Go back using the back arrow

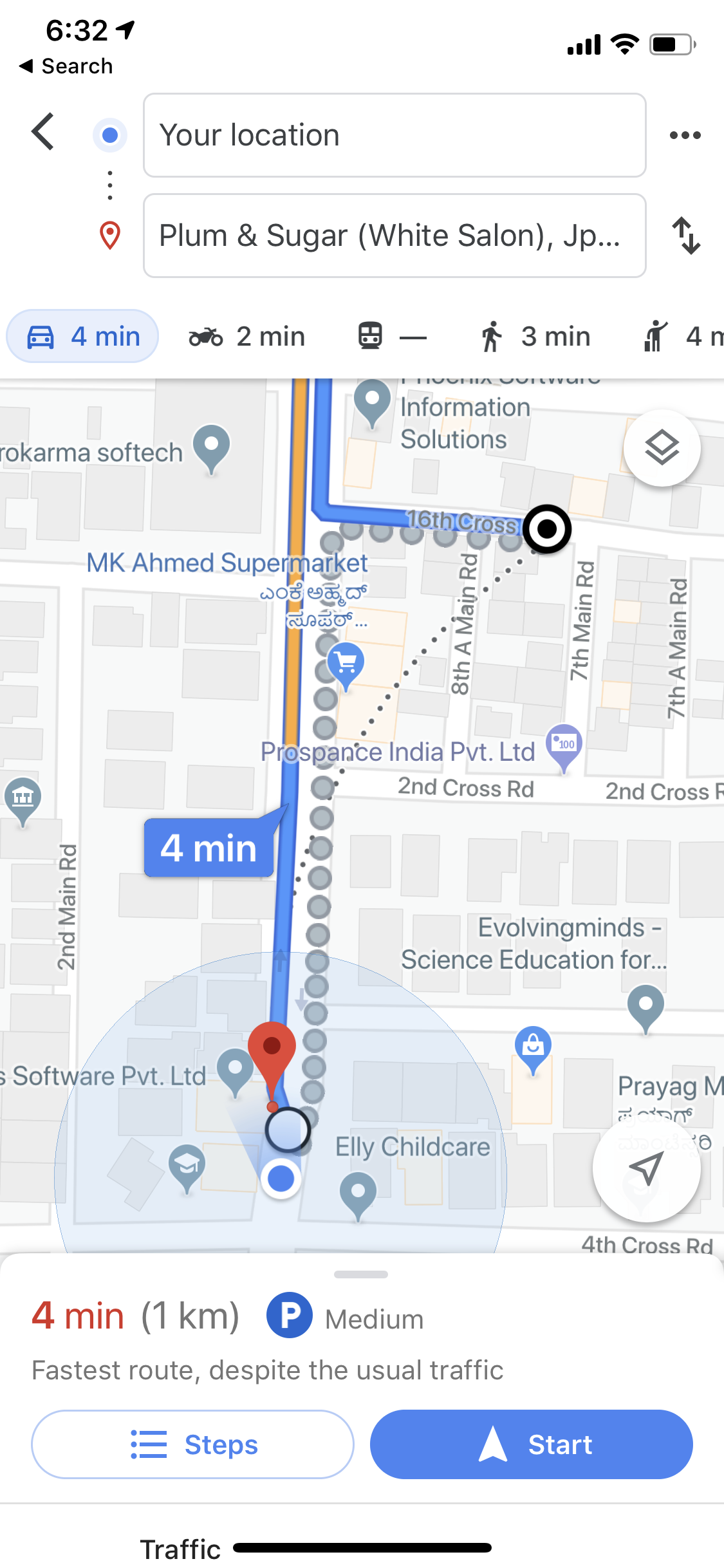(x=43, y=132)
